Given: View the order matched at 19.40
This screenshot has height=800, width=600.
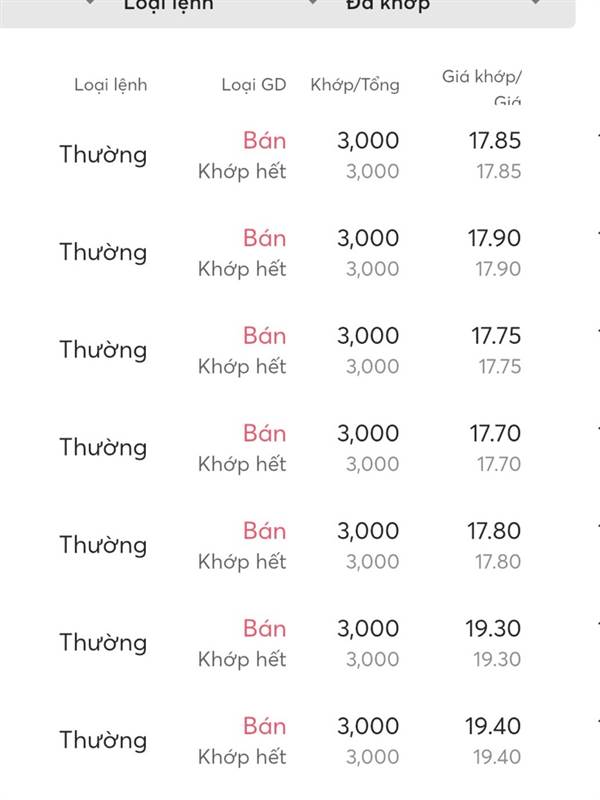Looking at the screenshot, I should (300, 740).
